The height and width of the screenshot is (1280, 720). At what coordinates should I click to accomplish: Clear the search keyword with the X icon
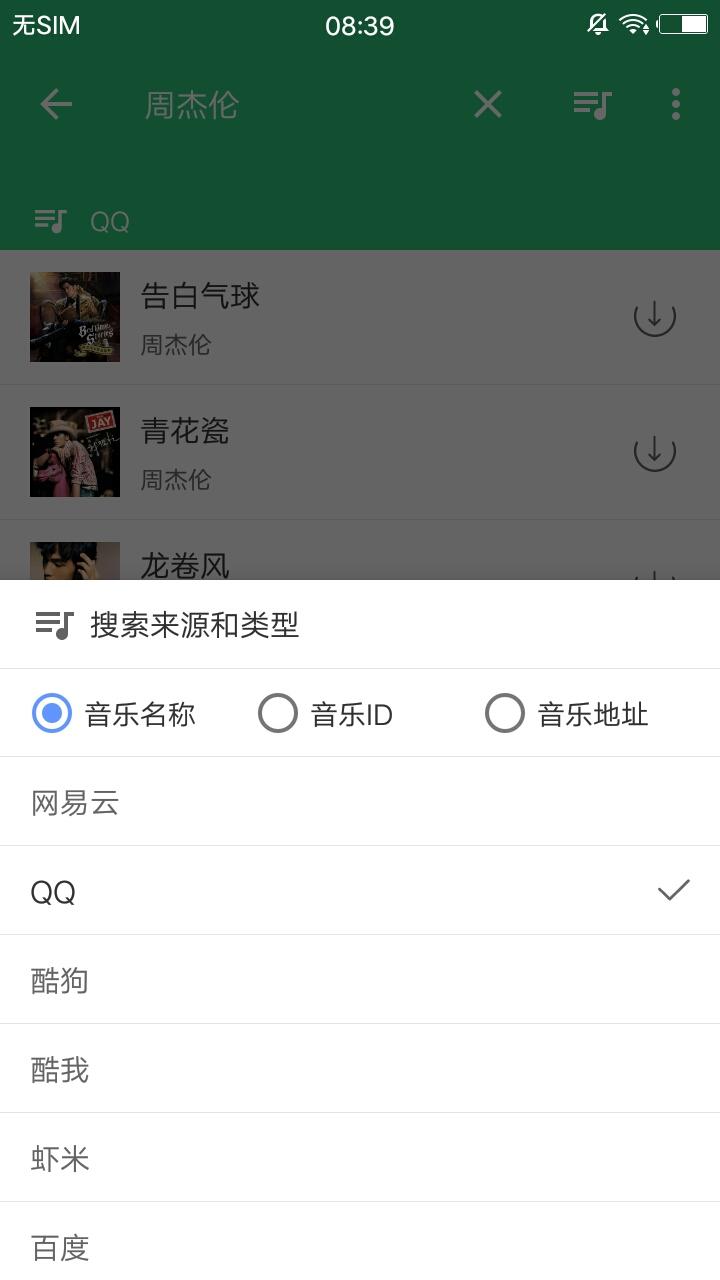[487, 104]
